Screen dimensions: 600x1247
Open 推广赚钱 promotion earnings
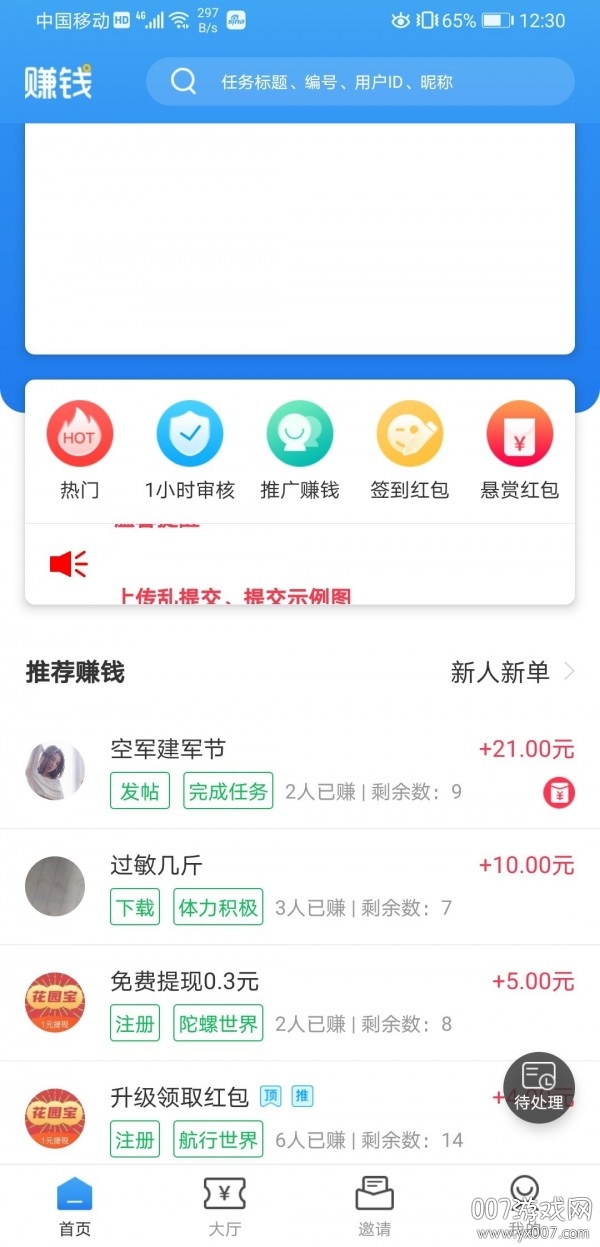tap(300, 452)
